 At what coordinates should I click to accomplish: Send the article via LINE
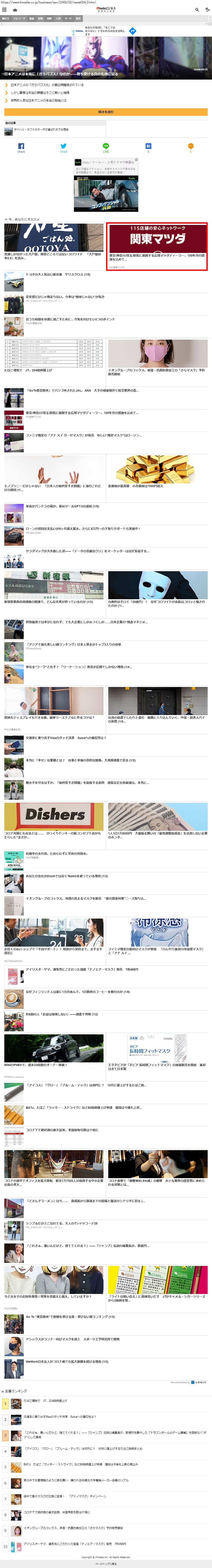click(x=106, y=147)
